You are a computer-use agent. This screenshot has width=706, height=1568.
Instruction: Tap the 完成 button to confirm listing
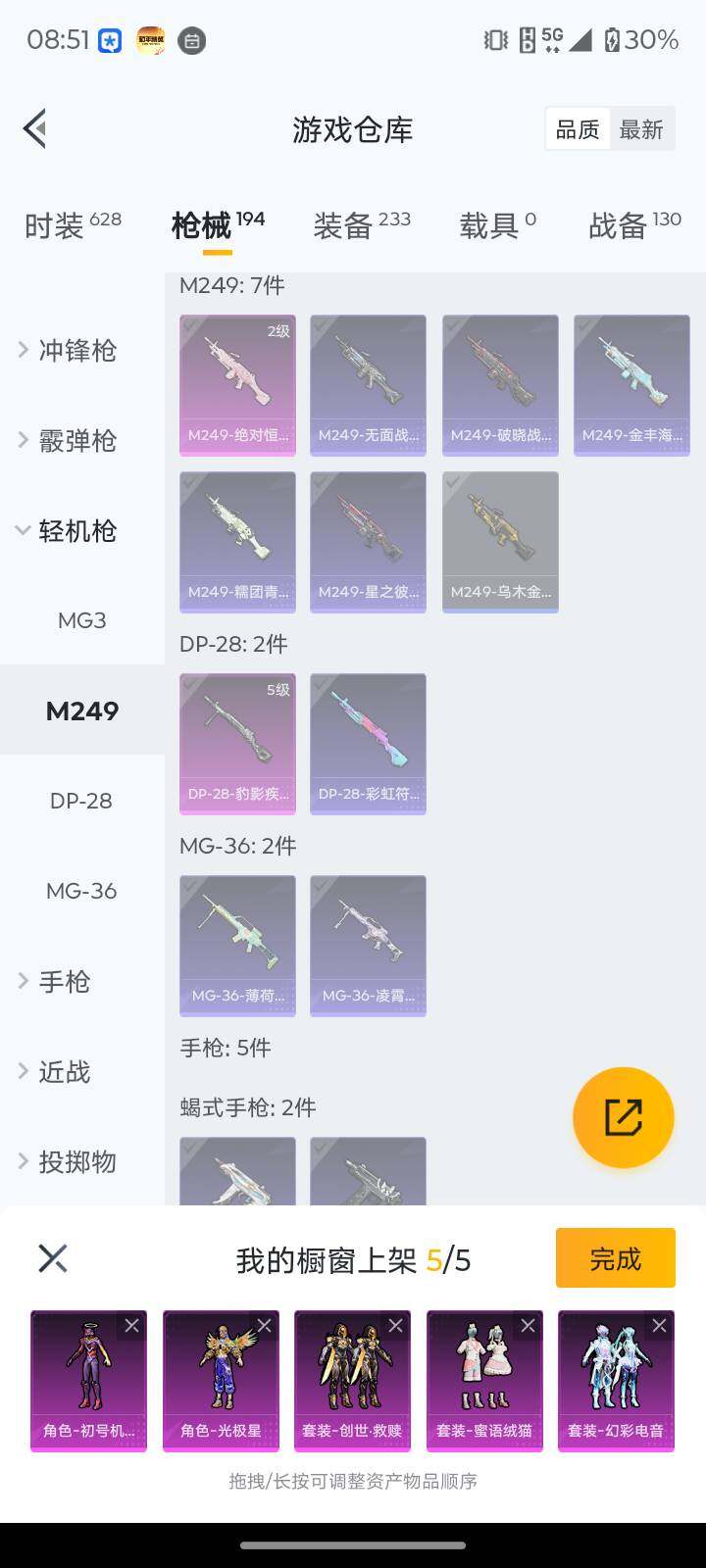615,1257
